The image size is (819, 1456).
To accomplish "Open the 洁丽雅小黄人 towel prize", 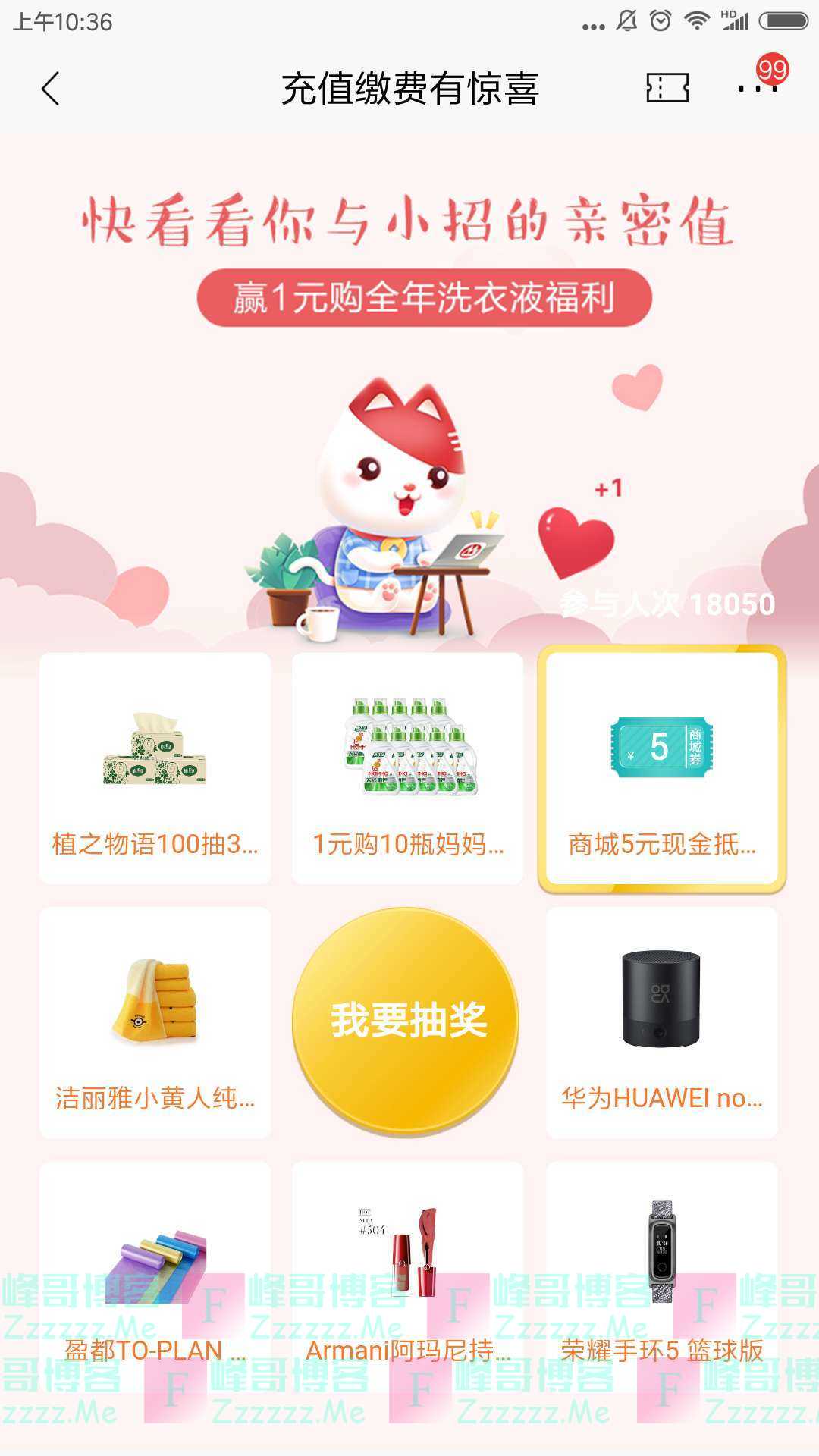I will click(x=155, y=1021).
